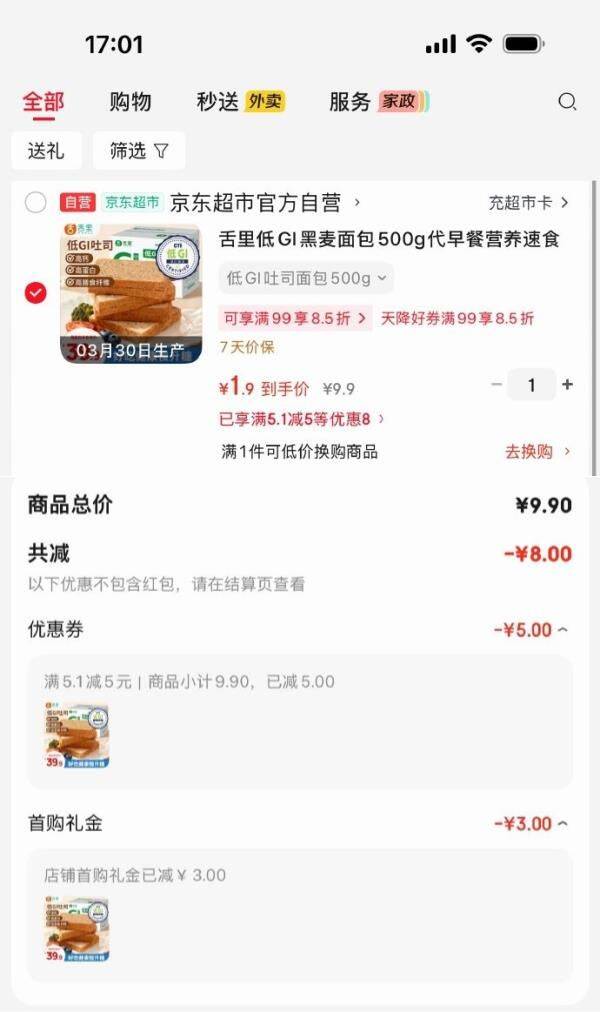600x1012 pixels.
Task: Collapse the 首购礼金 section
Action: tap(531, 824)
